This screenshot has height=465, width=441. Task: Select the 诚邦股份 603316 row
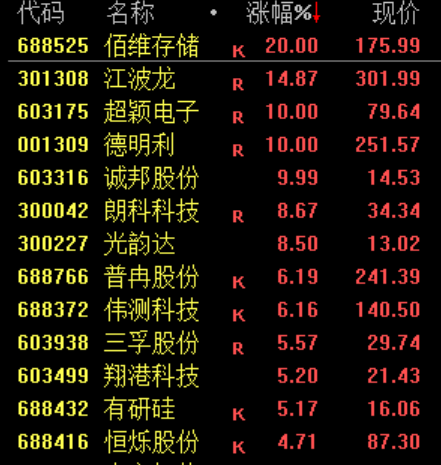click(x=220, y=178)
